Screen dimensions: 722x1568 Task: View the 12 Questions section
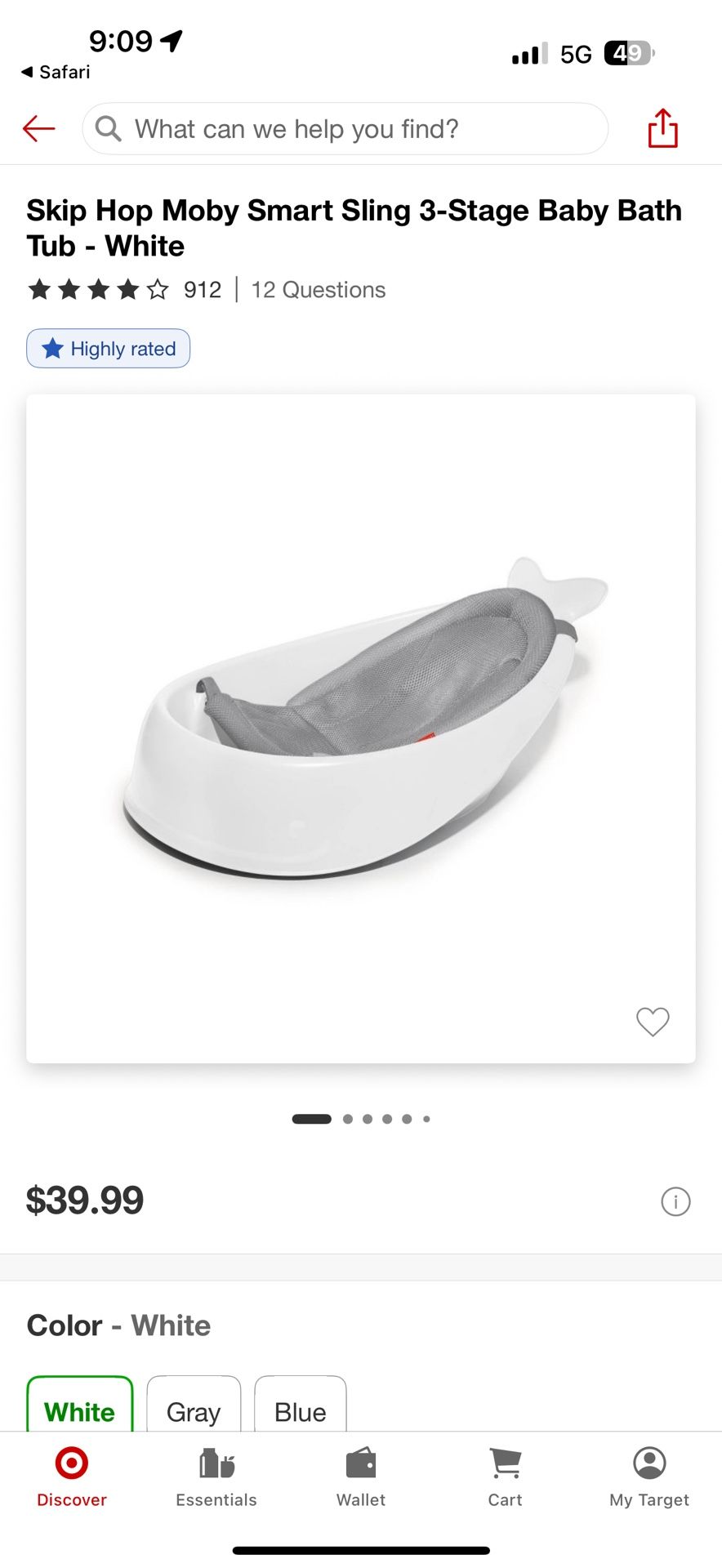318,290
